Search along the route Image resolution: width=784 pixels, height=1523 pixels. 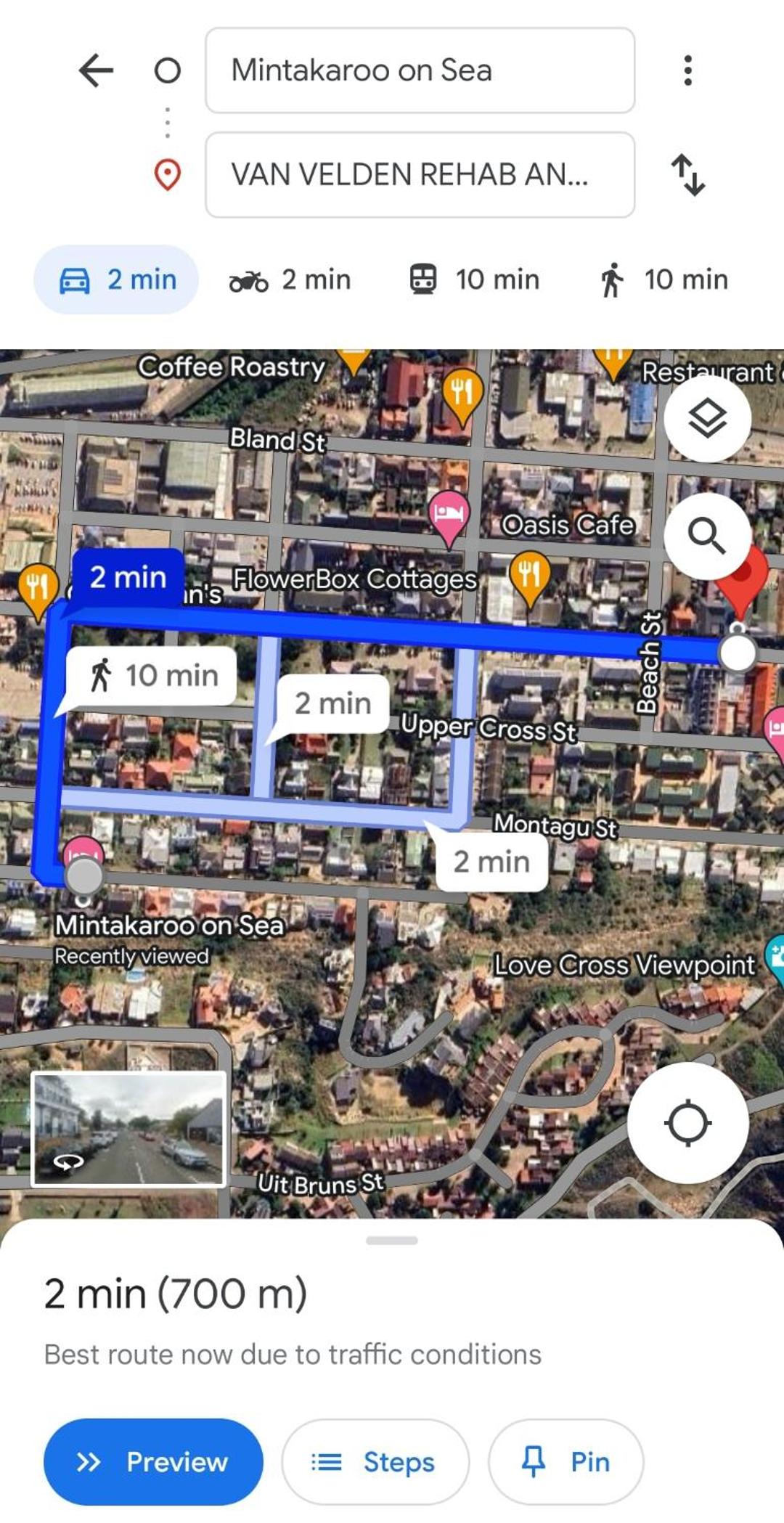click(x=707, y=536)
